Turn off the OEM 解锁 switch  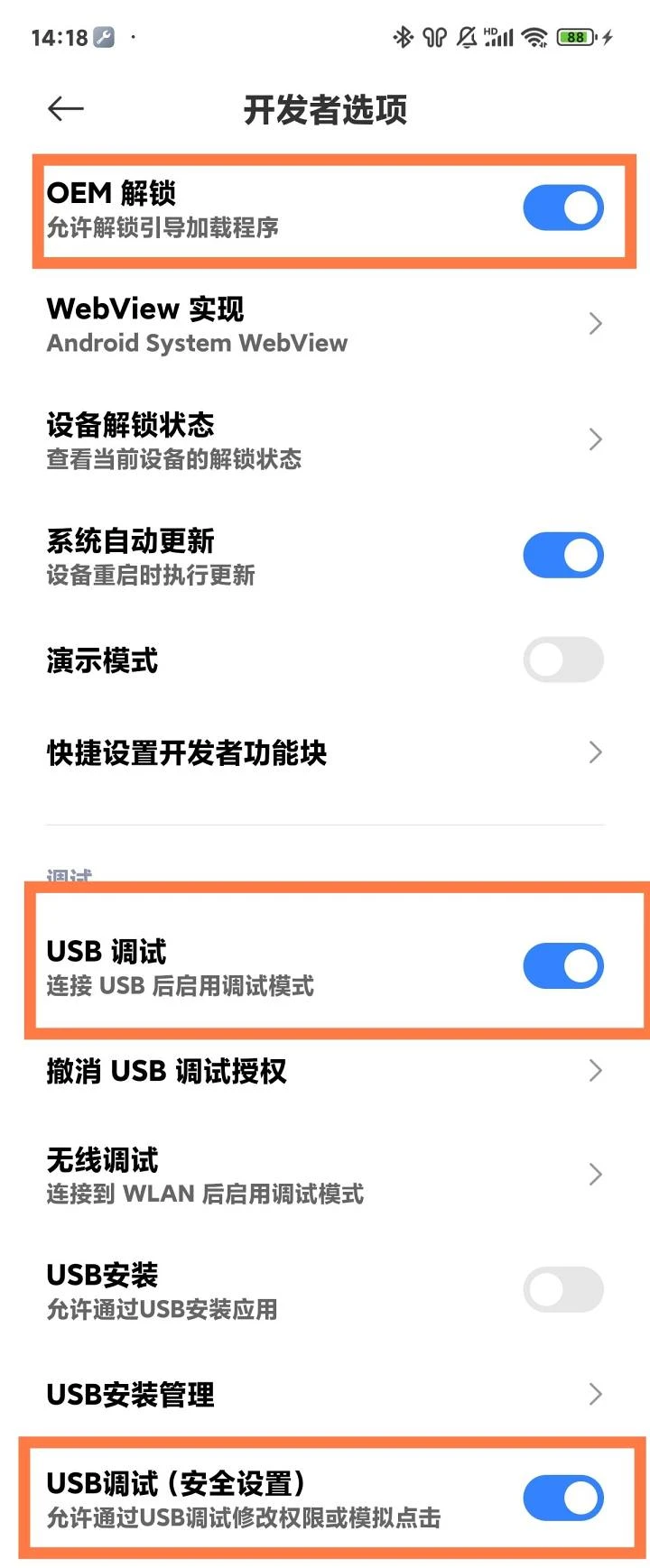(562, 208)
